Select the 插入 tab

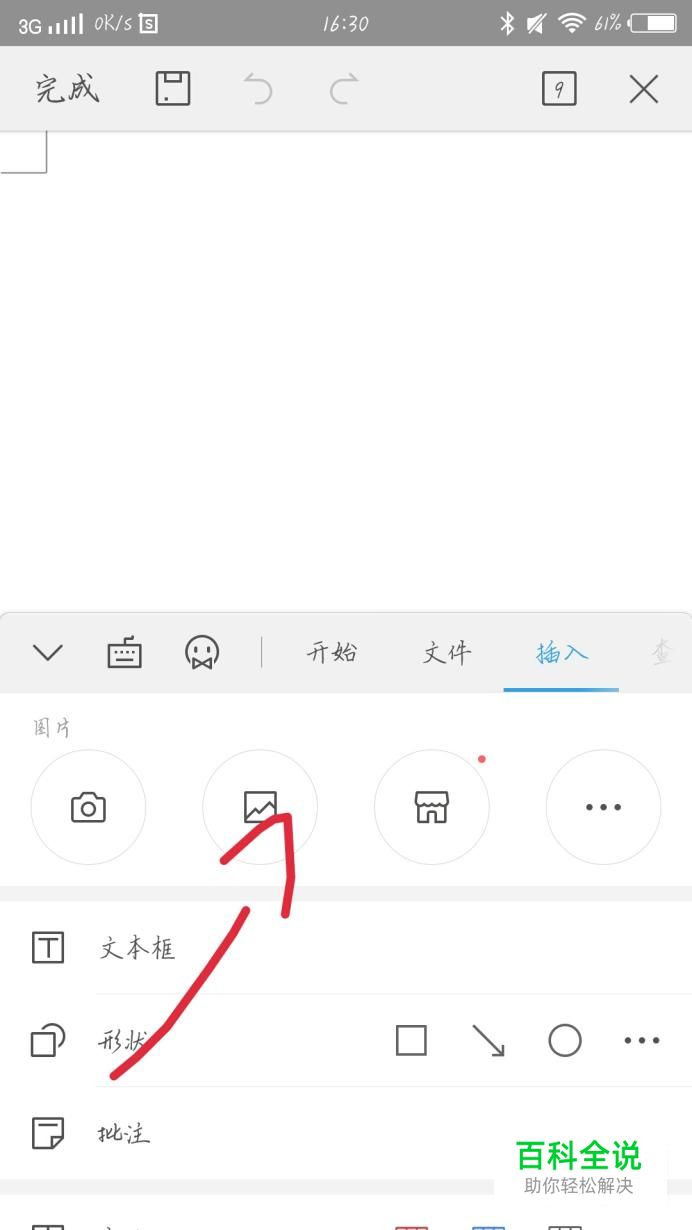click(562, 653)
